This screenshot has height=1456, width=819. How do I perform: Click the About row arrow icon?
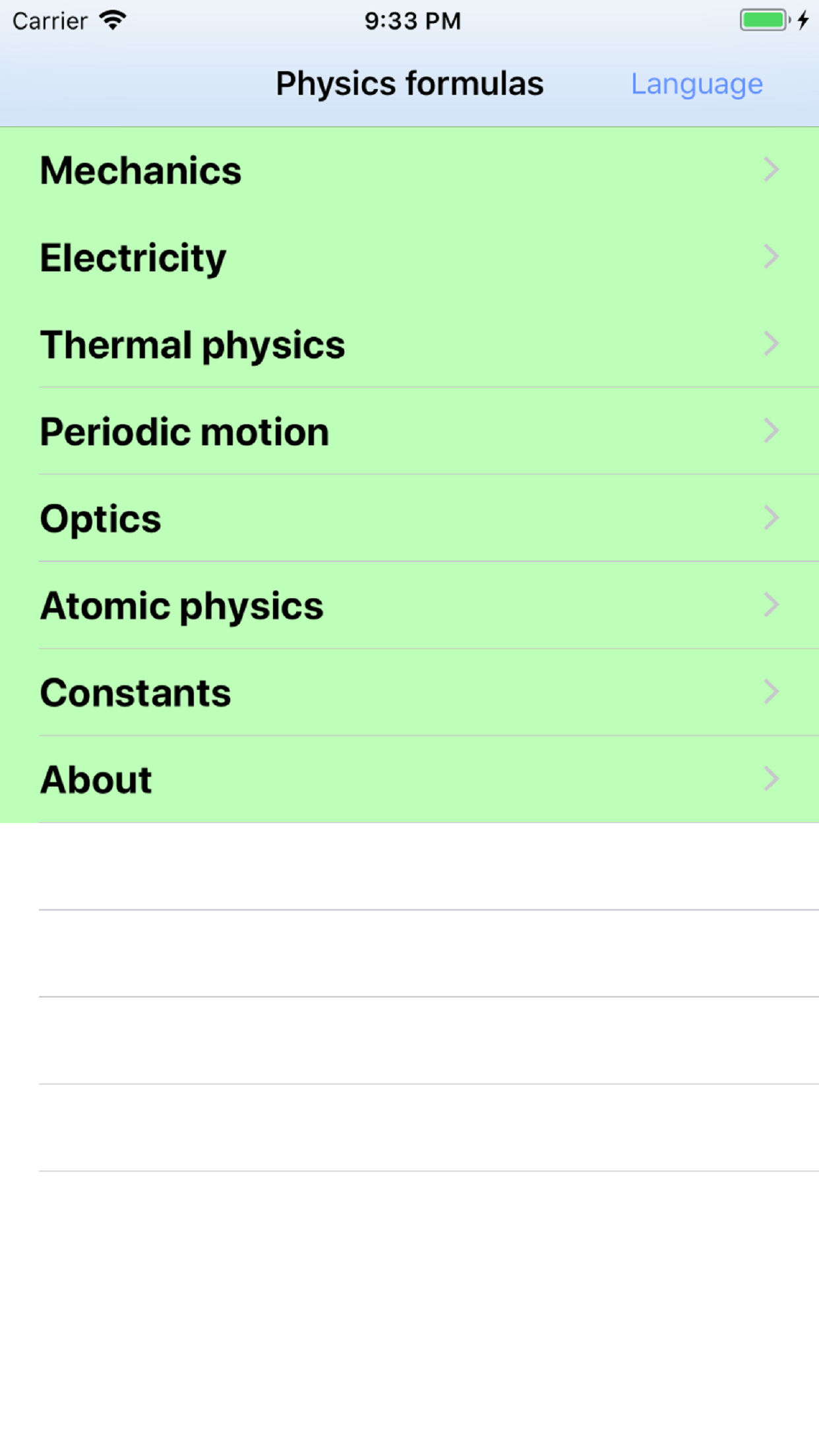click(x=772, y=779)
